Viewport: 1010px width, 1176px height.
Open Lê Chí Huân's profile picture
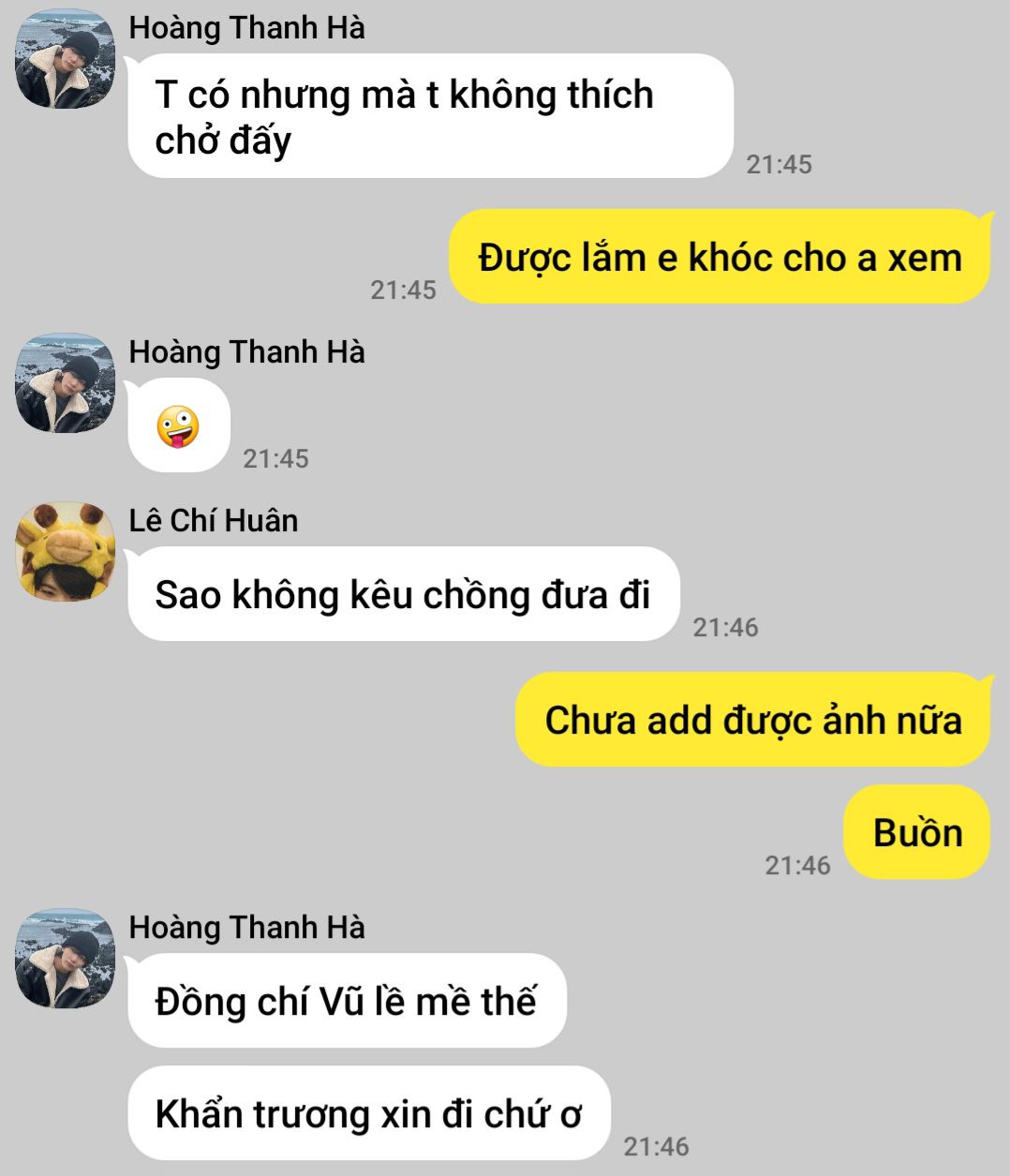click(65, 551)
